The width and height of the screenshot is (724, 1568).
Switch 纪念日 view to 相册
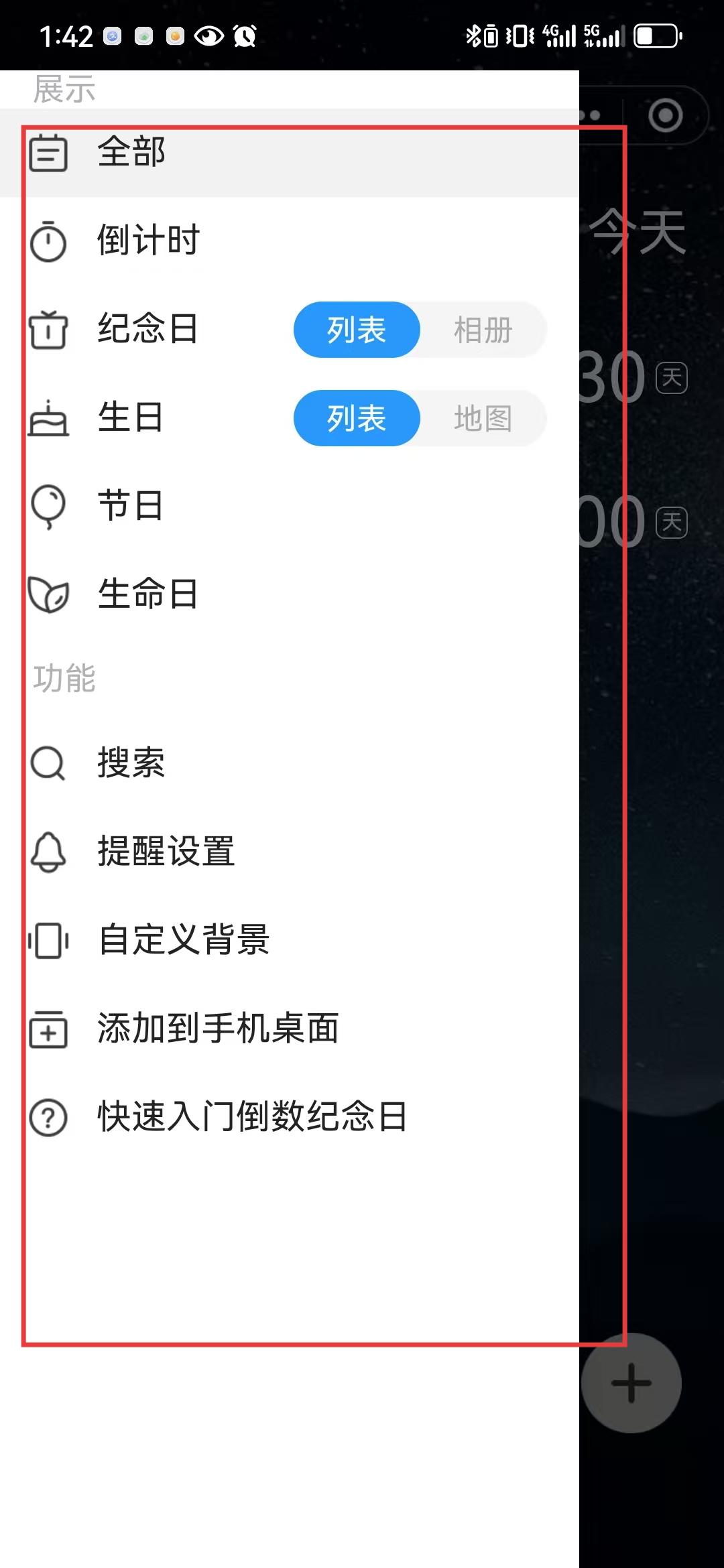point(483,330)
